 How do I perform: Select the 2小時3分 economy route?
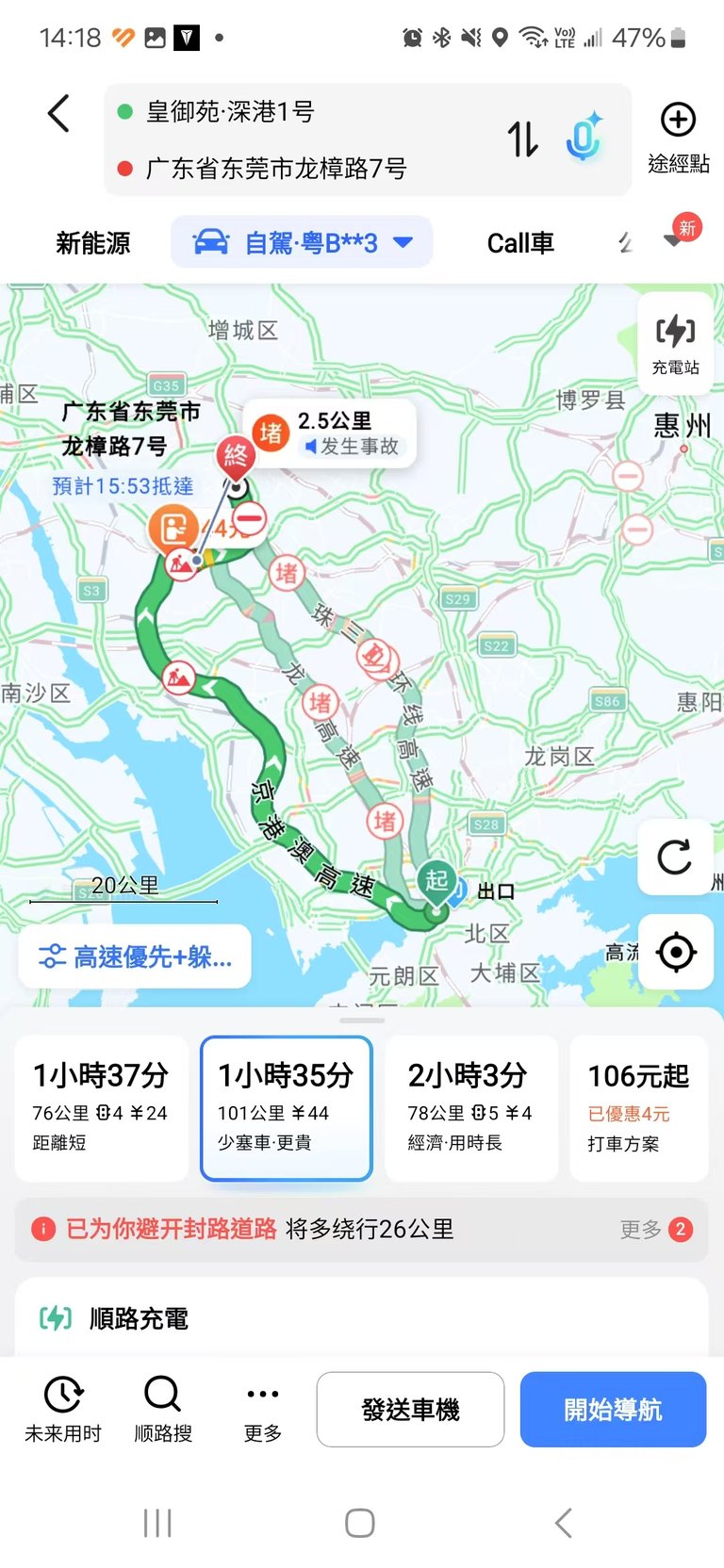pos(471,1108)
